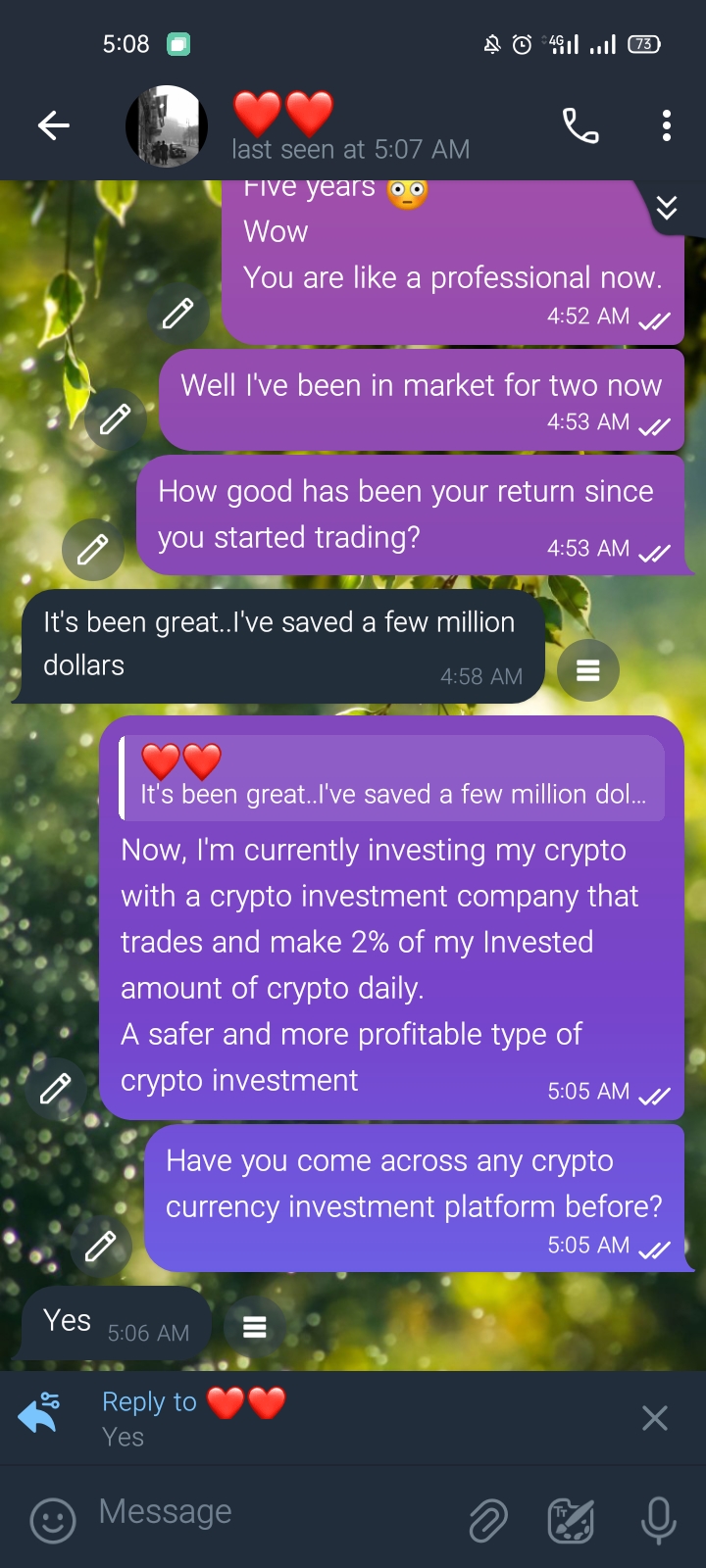Image resolution: width=706 pixels, height=1568 pixels.
Task: Cancel the reply to 'Yes'
Action: 654,1418
